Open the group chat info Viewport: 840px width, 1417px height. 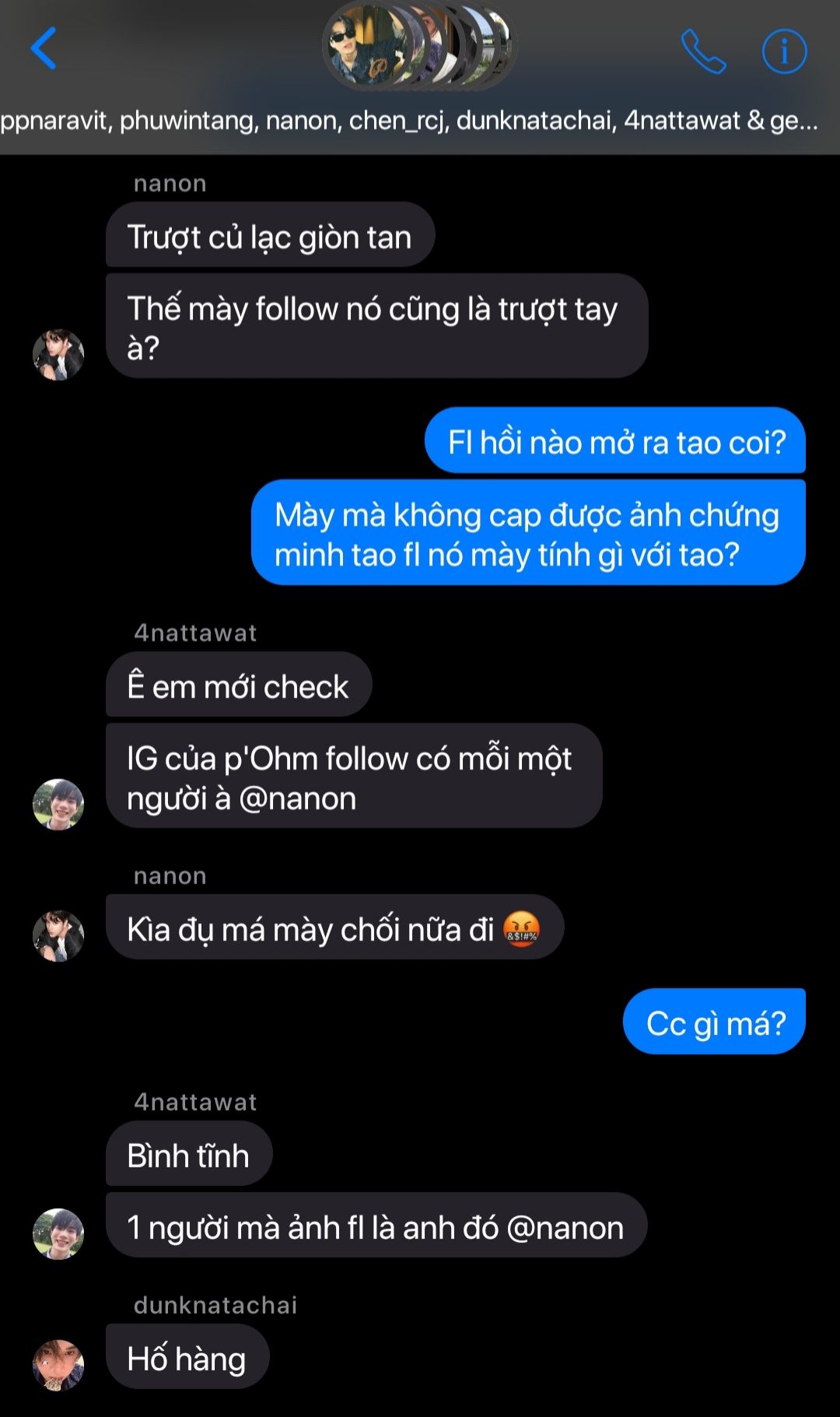coord(783,51)
